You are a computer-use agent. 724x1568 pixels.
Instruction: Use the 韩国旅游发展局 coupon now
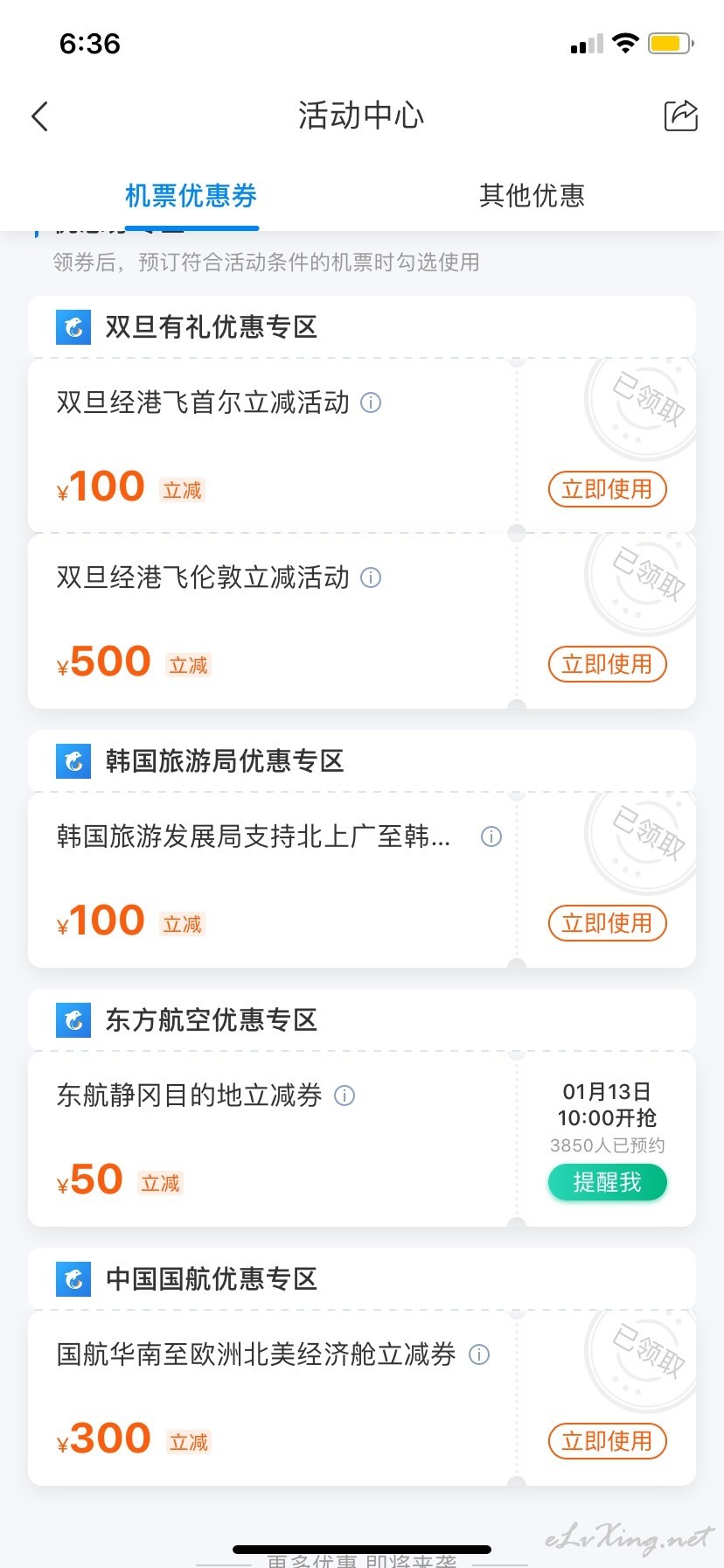(608, 923)
